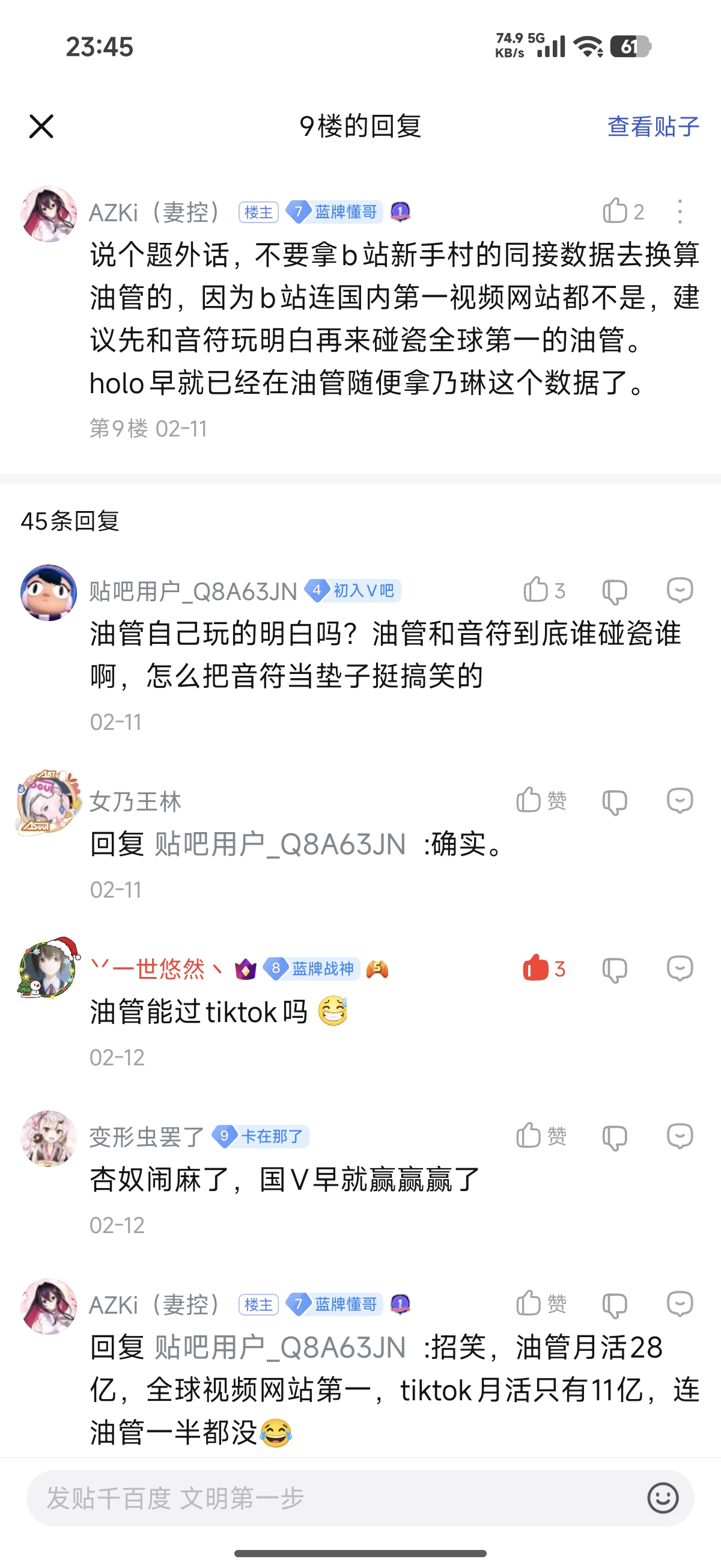Remove the like on 一世悠然's reply
The image size is (721, 1568).
544,968
